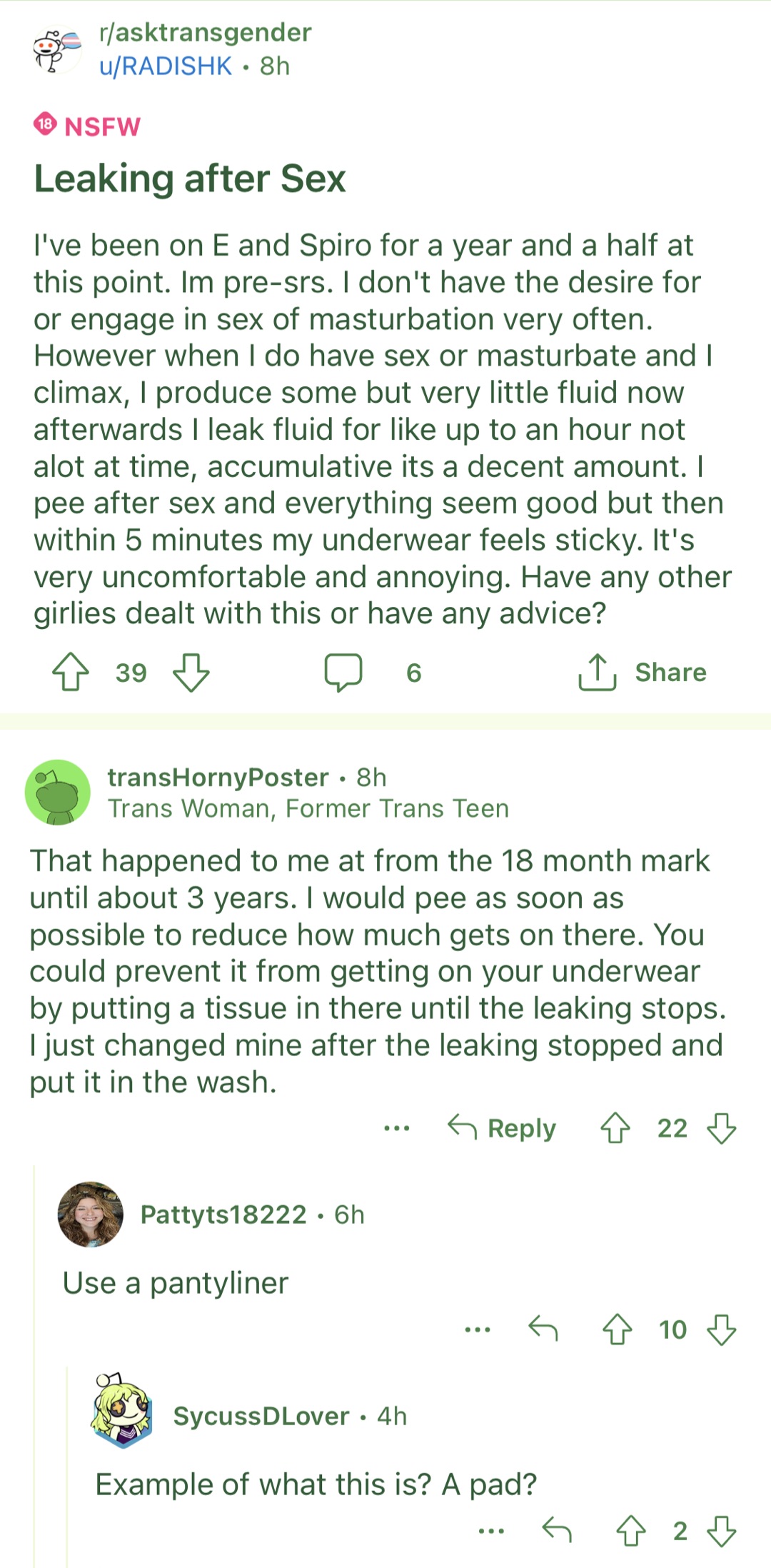Open options for transHornyPoster's comment
This screenshot has width=771, height=1568.
pyautogui.click(x=397, y=1128)
